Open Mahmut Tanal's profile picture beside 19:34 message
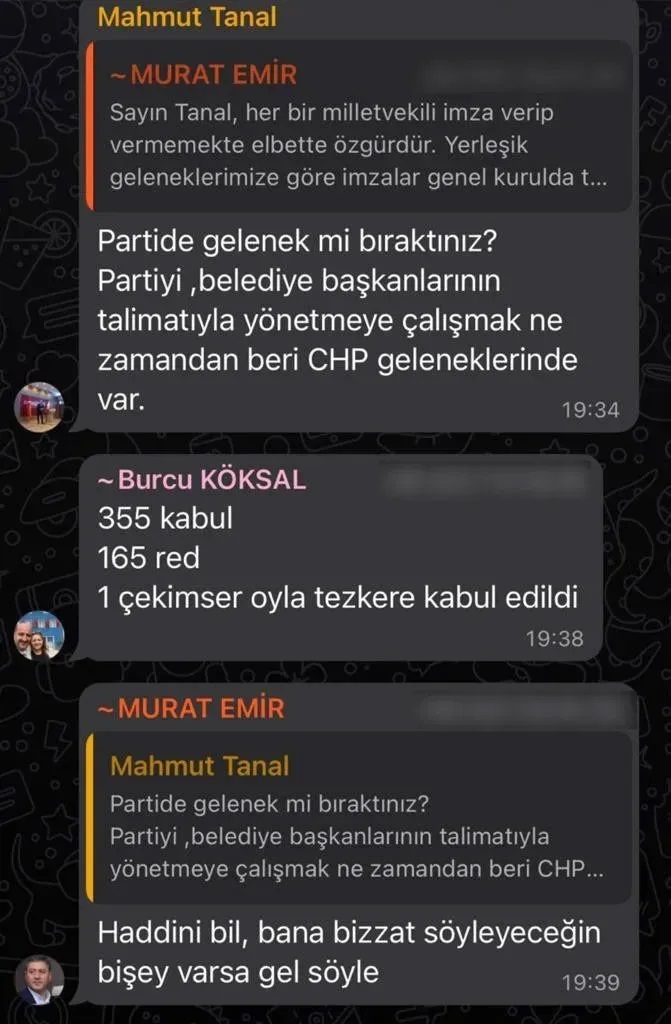Viewport: 671px width, 1024px height. click(40, 406)
